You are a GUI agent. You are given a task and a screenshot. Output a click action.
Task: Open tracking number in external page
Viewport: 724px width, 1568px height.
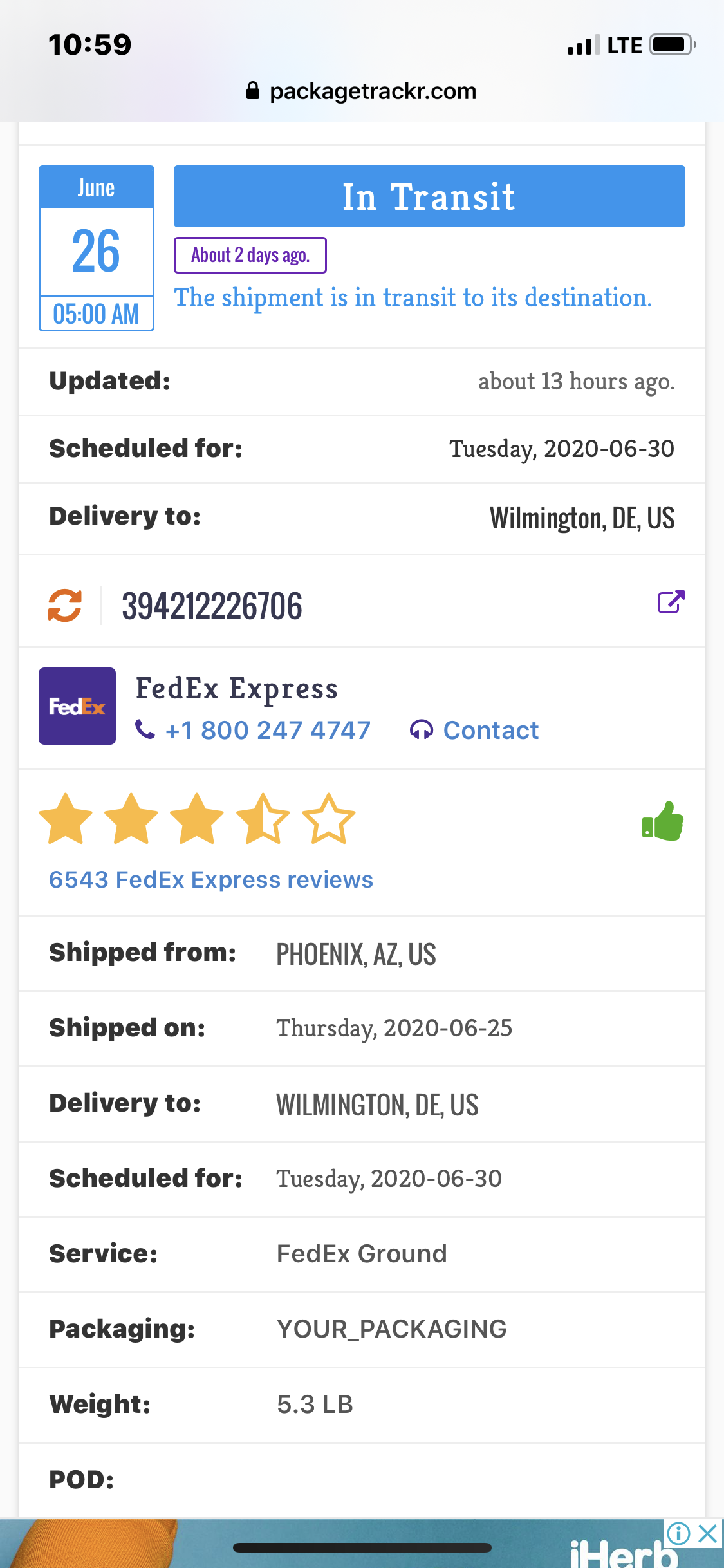click(x=671, y=602)
